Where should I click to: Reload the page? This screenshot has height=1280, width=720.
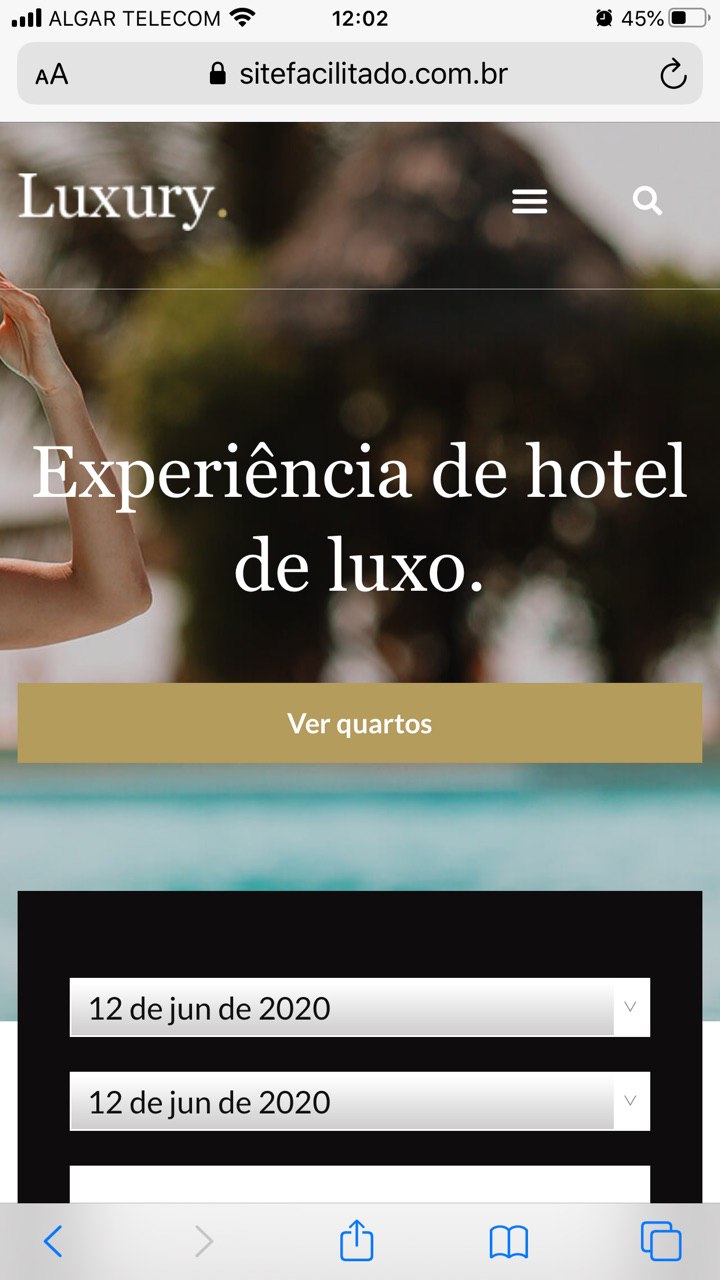pyautogui.click(x=673, y=74)
